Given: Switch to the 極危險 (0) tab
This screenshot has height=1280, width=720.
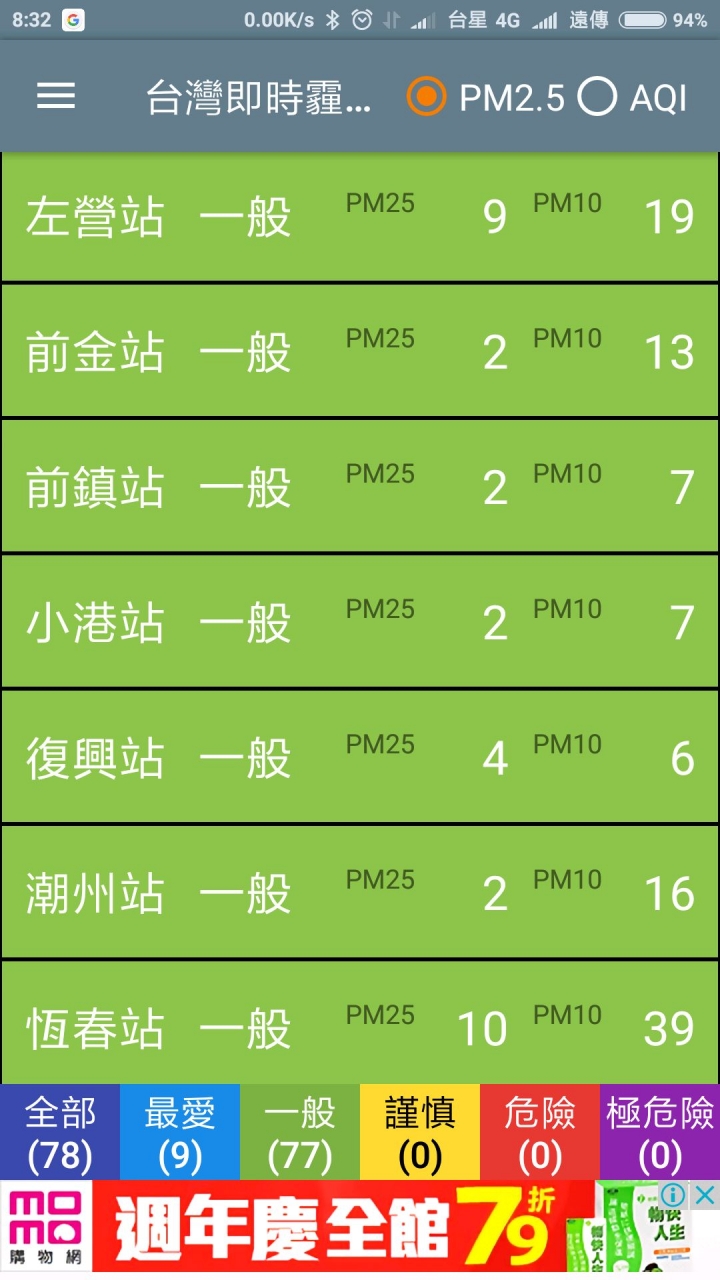Looking at the screenshot, I should pyautogui.click(x=660, y=1133).
